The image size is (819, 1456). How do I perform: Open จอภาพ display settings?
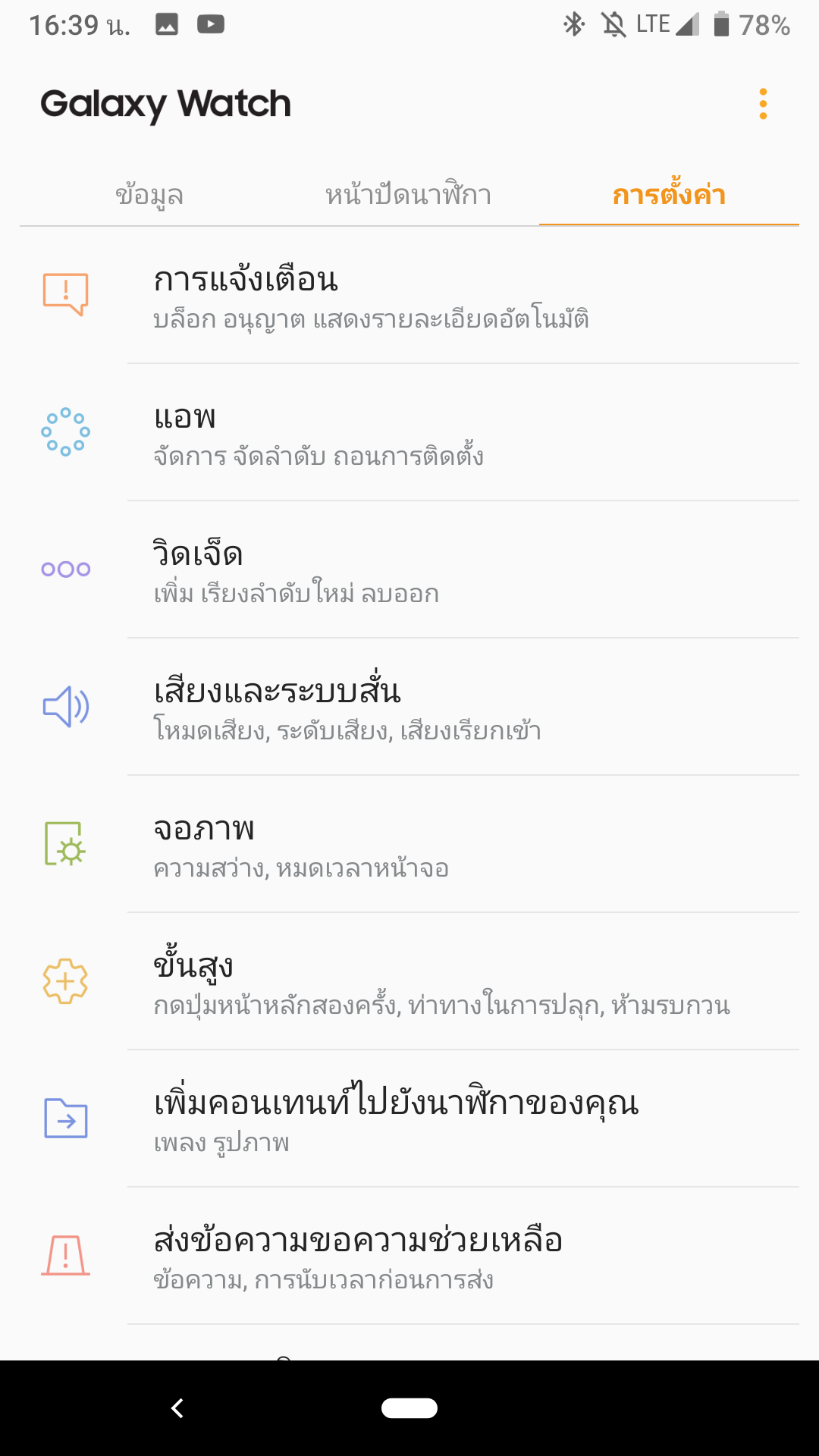coord(409,844)
